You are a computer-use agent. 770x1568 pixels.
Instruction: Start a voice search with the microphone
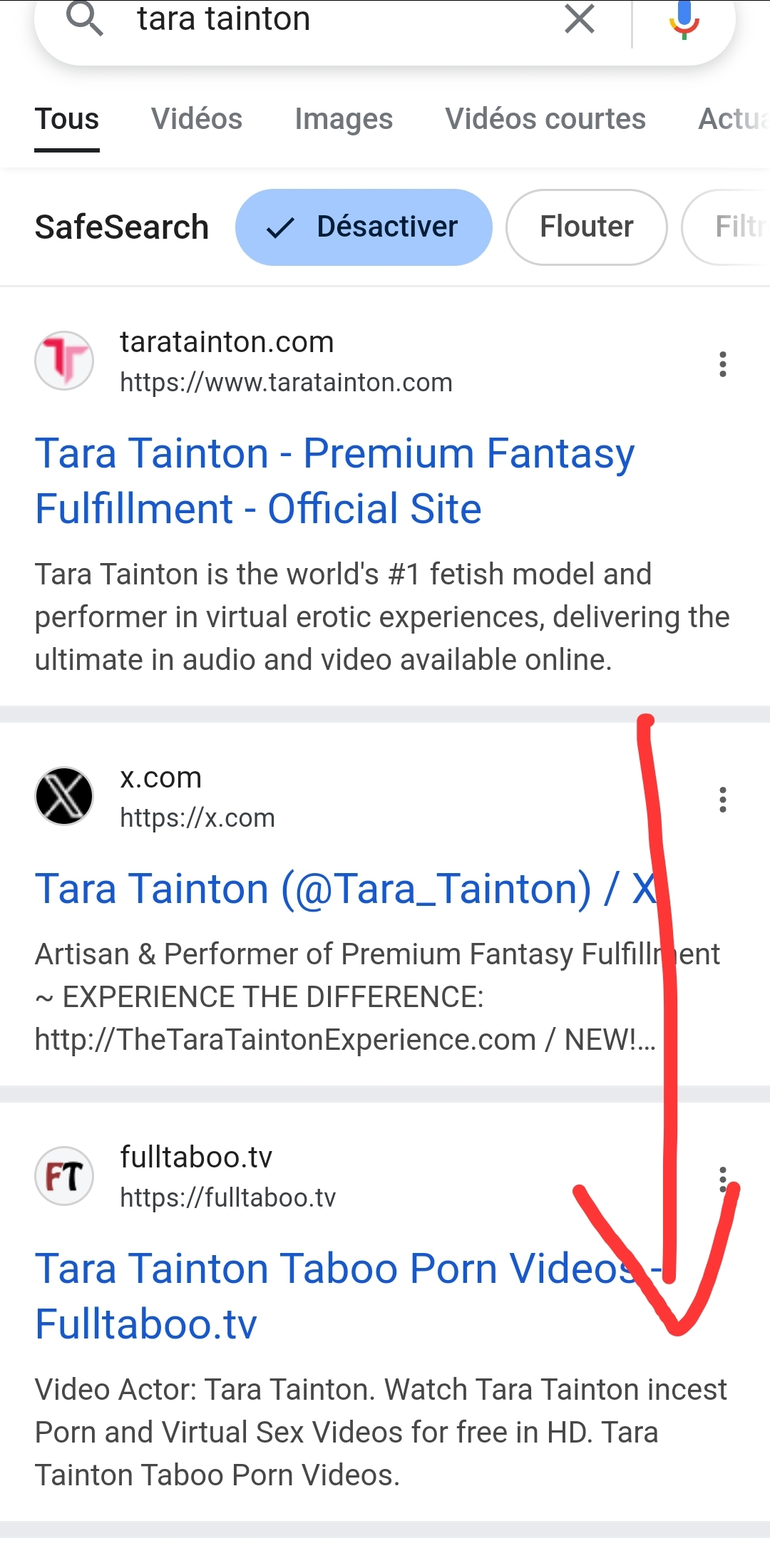(x=684, y=19)
